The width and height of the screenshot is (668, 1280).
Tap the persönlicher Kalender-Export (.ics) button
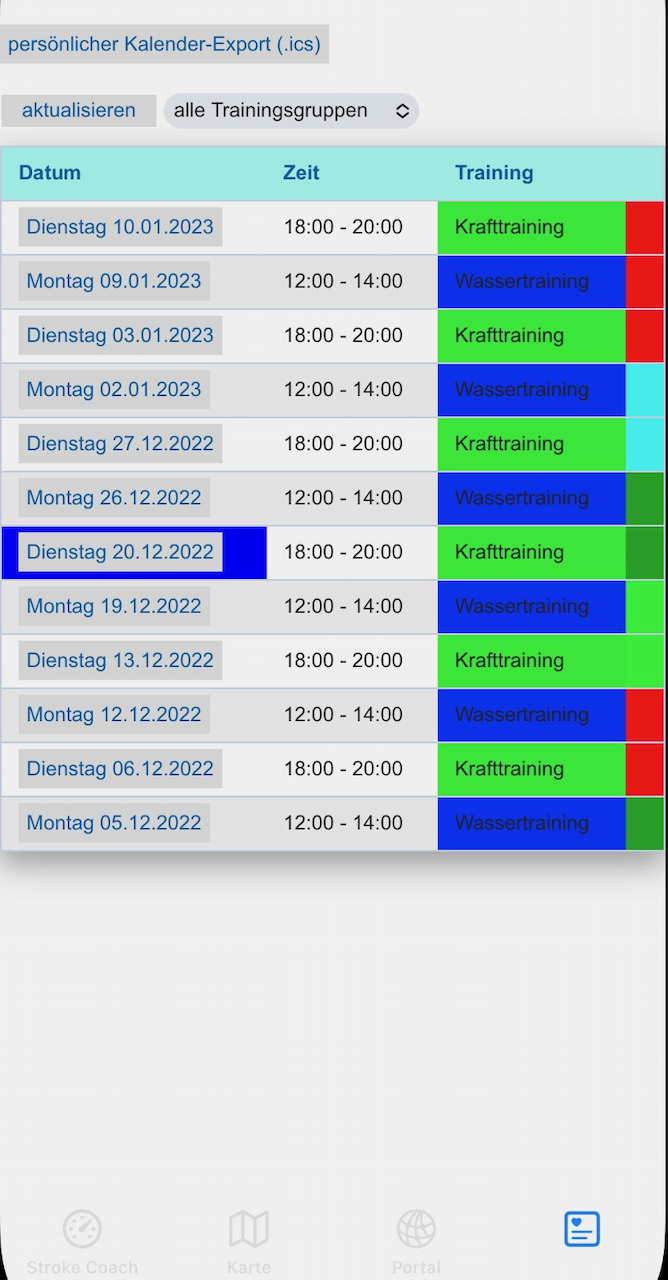(x=164, y=44)
